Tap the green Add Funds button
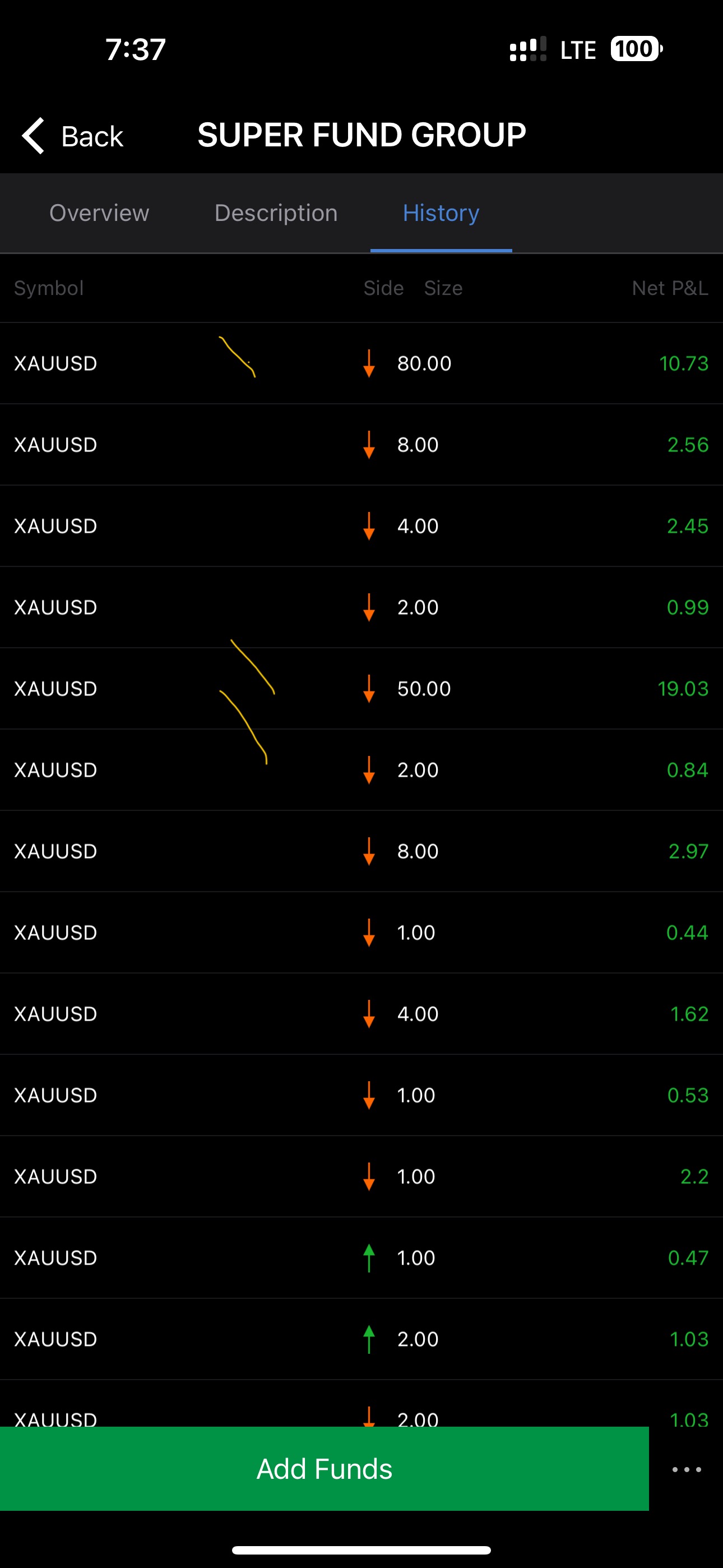 coord(325,1468)
